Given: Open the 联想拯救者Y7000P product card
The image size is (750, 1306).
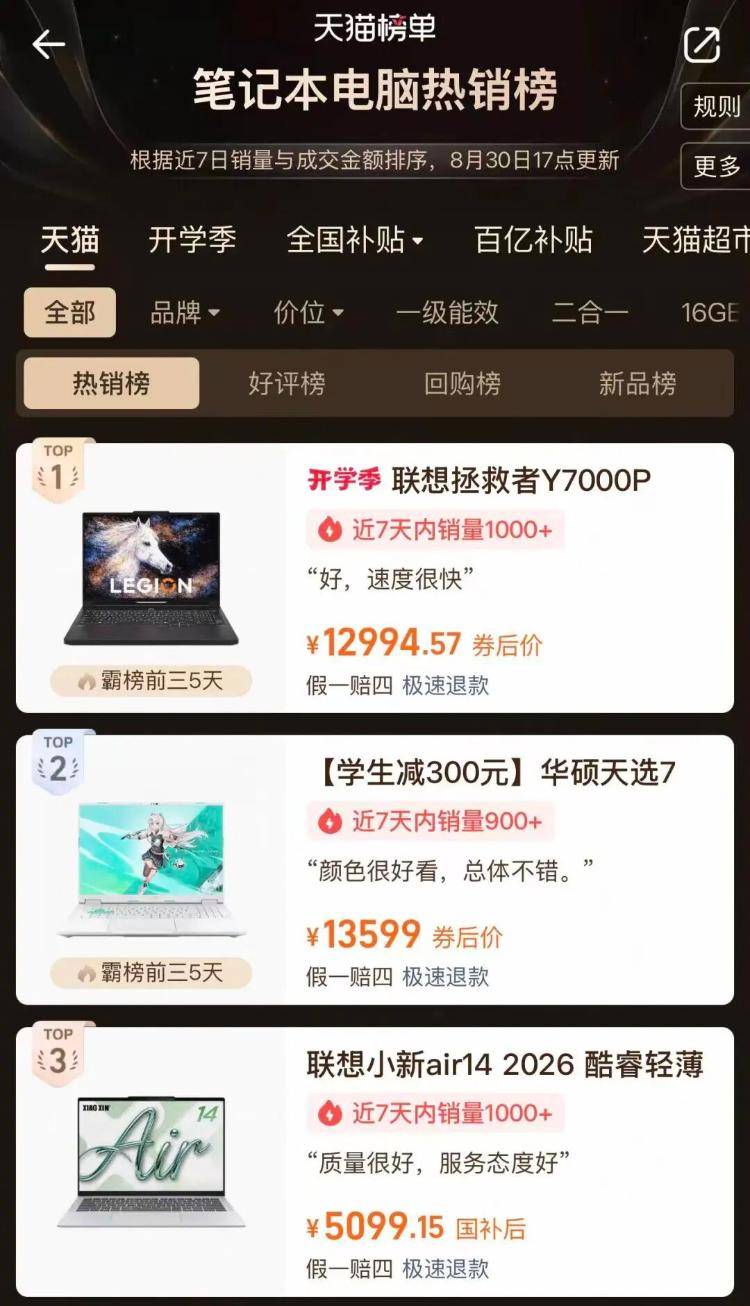Looking at the screenshot, I should pos(375,578).
